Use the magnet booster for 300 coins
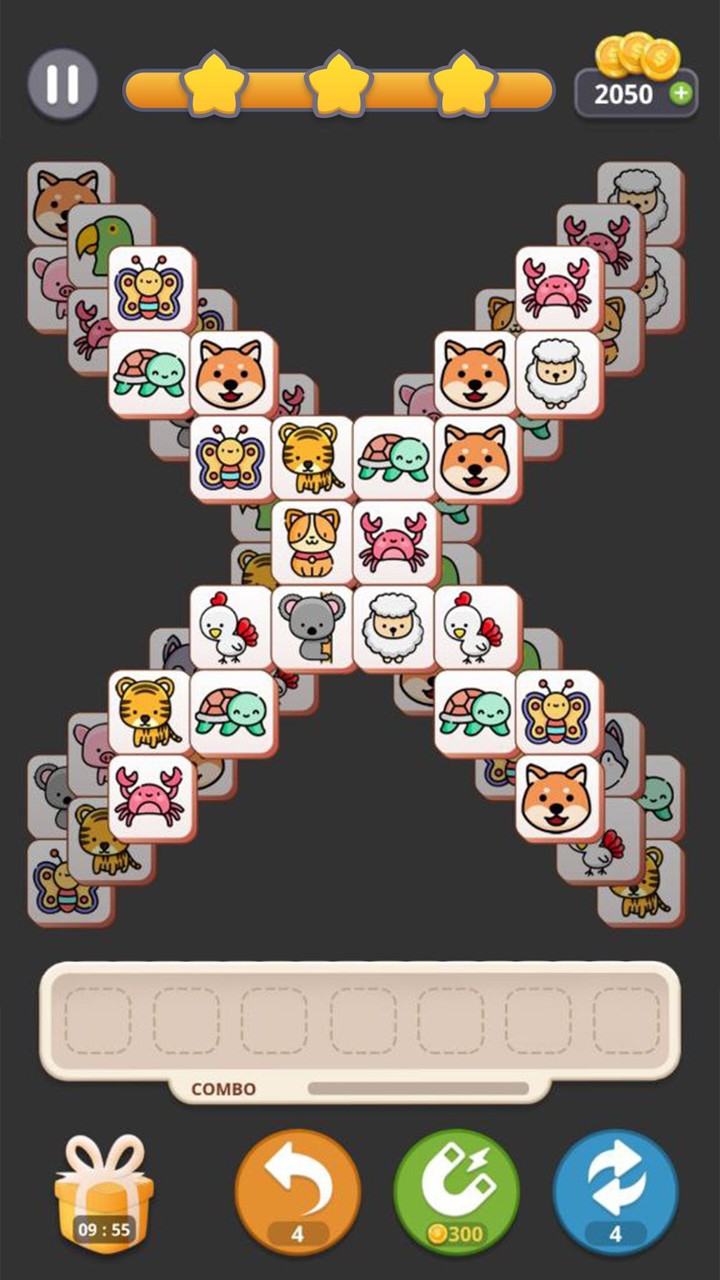Viewport: 720px width, 1280px height. (456, 1190)
